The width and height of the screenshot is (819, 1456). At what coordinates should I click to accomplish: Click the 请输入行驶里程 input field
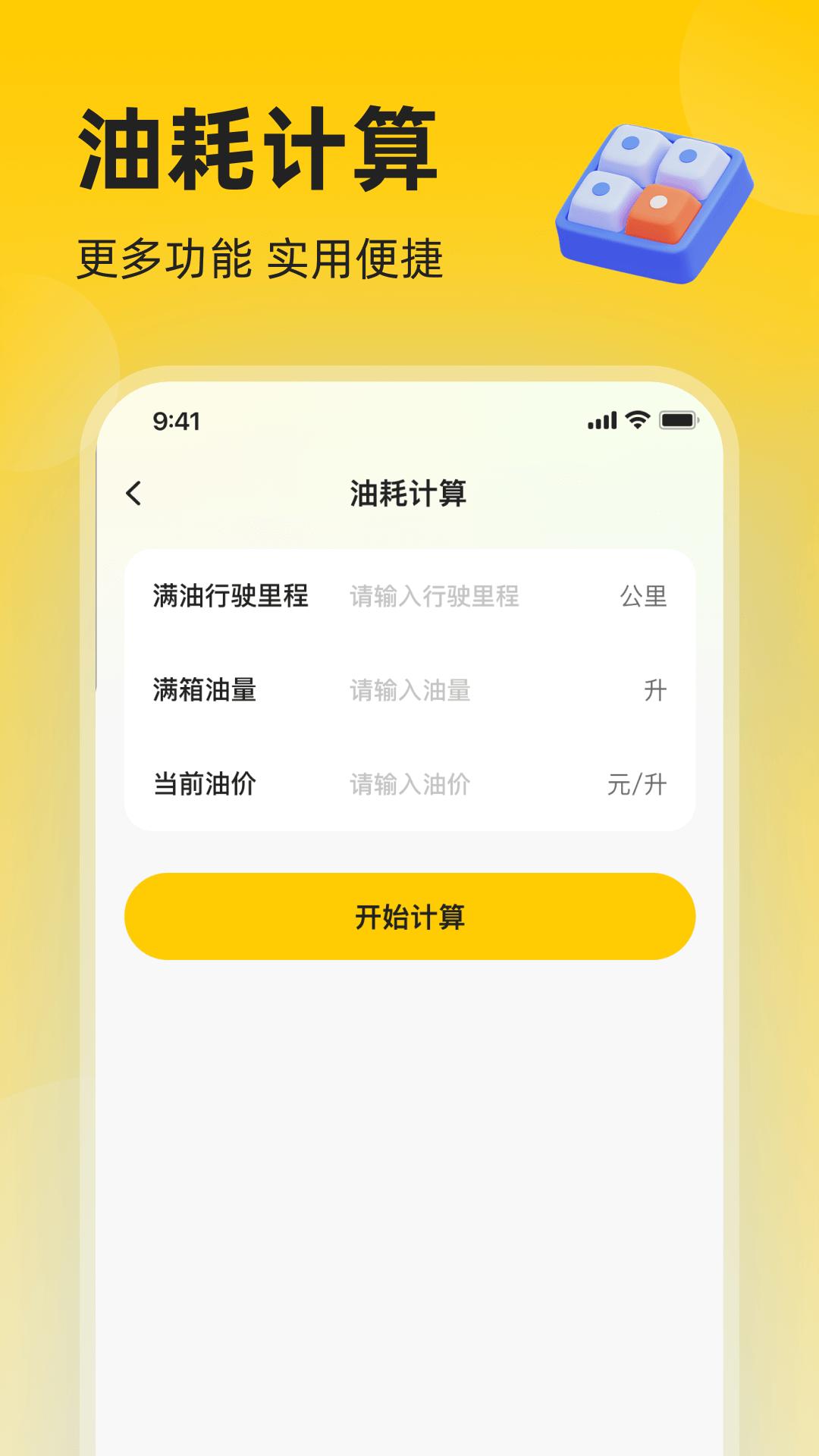[432, 598]
